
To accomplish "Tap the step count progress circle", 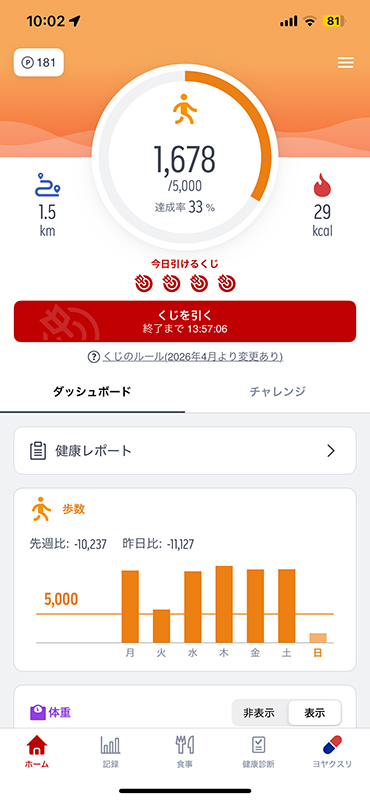I will [x=185, y=157].
